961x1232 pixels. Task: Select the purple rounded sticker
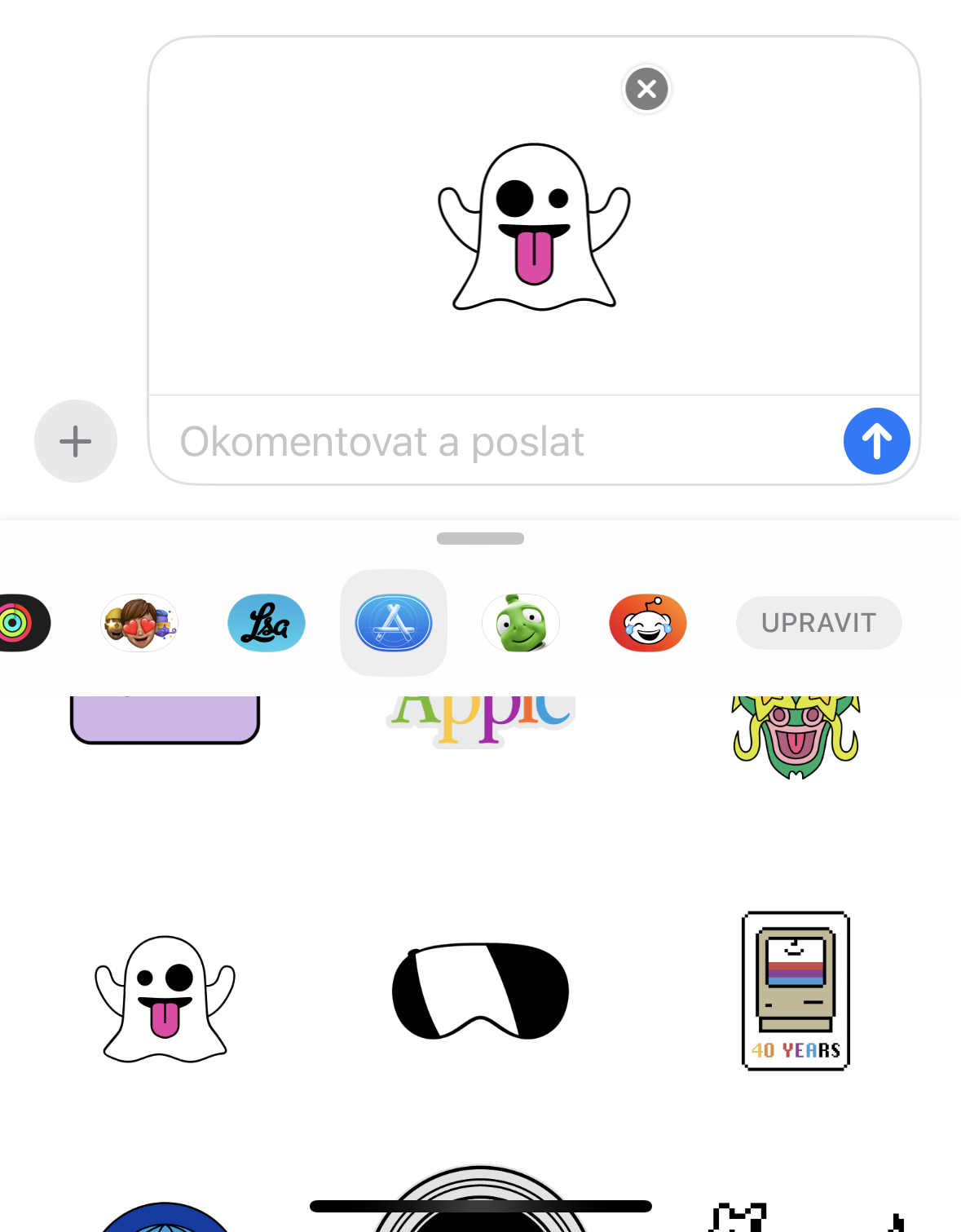coord(165,709)
